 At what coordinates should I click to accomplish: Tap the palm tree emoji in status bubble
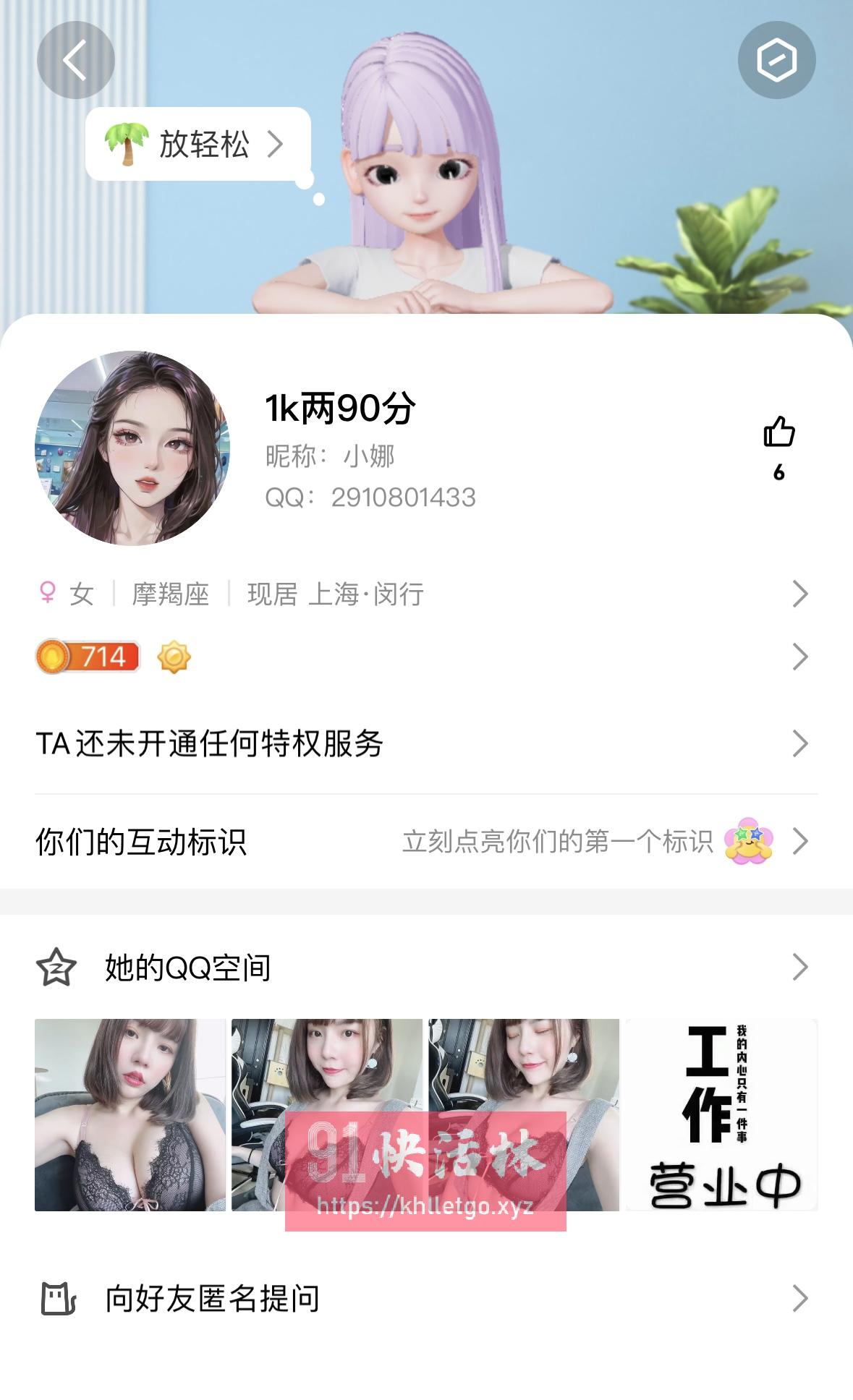124,143
